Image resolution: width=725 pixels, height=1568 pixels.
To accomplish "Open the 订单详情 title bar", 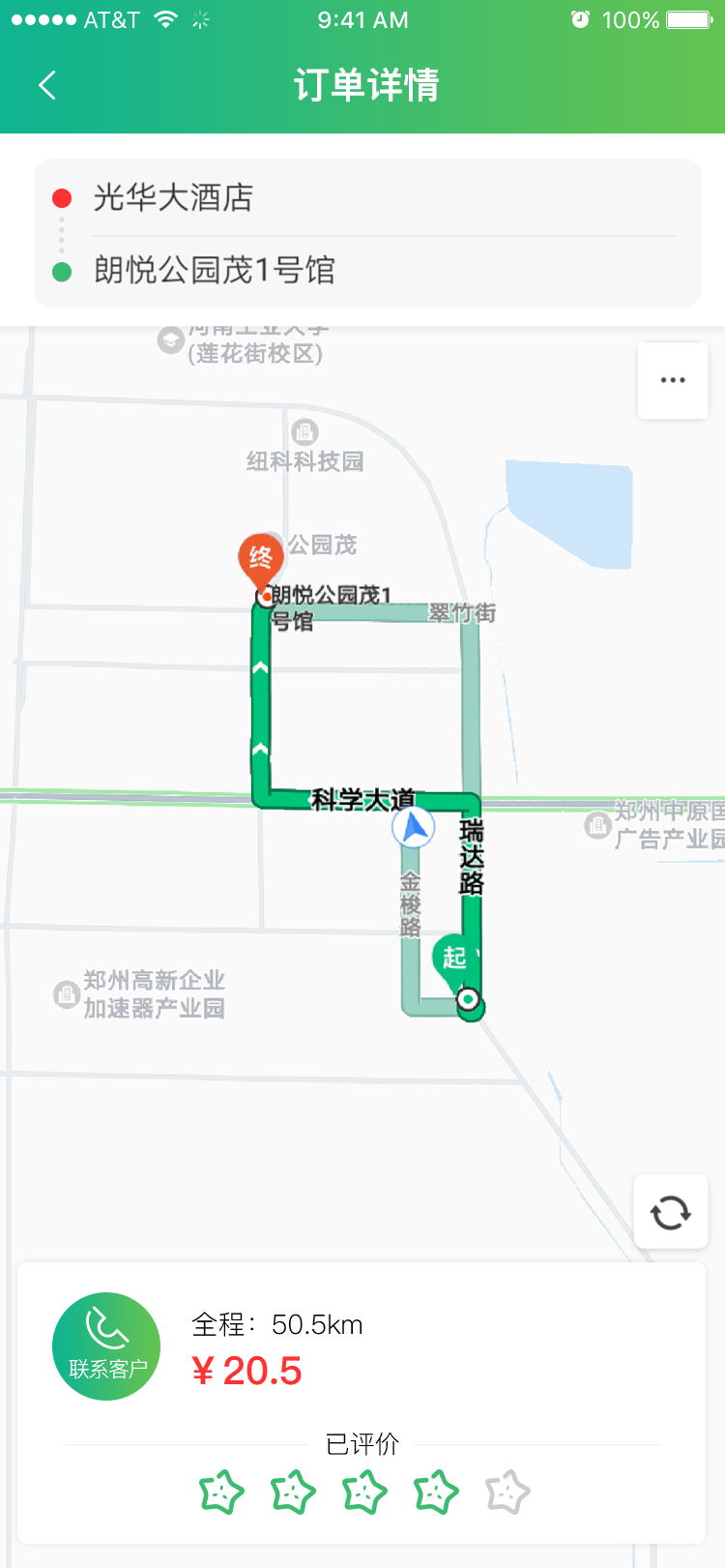I will [x=362, y=85].
